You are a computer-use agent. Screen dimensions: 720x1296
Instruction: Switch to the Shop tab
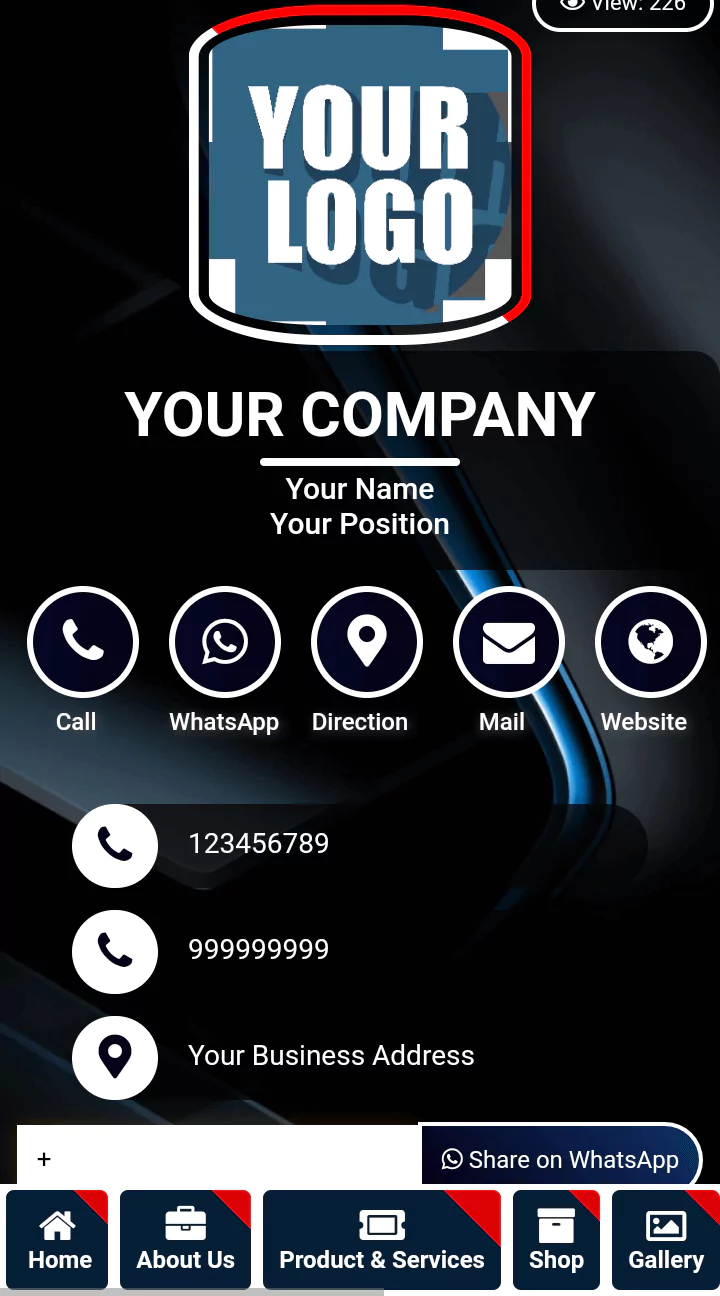click(556, 1240)
